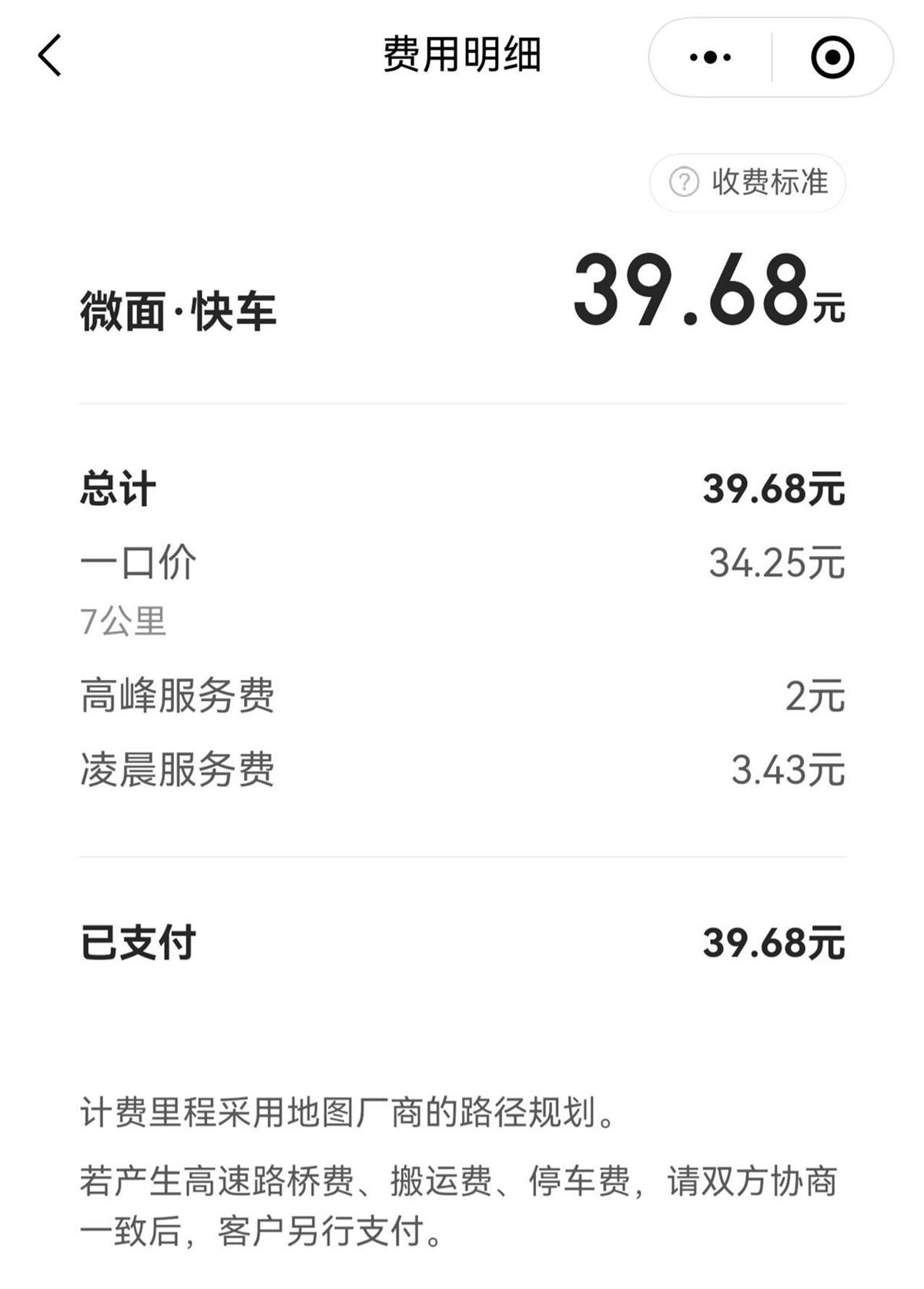Go back using the back arrow
The image size is (924, 1289).
click(49, 56)
